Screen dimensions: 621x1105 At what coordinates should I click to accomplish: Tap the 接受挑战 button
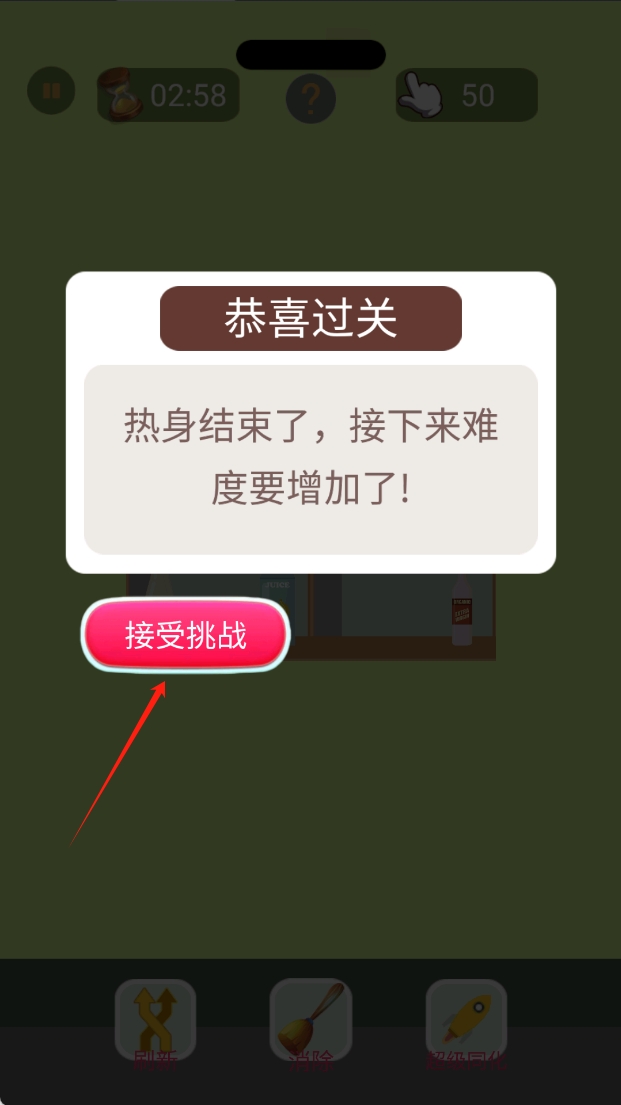coord(186,635)
